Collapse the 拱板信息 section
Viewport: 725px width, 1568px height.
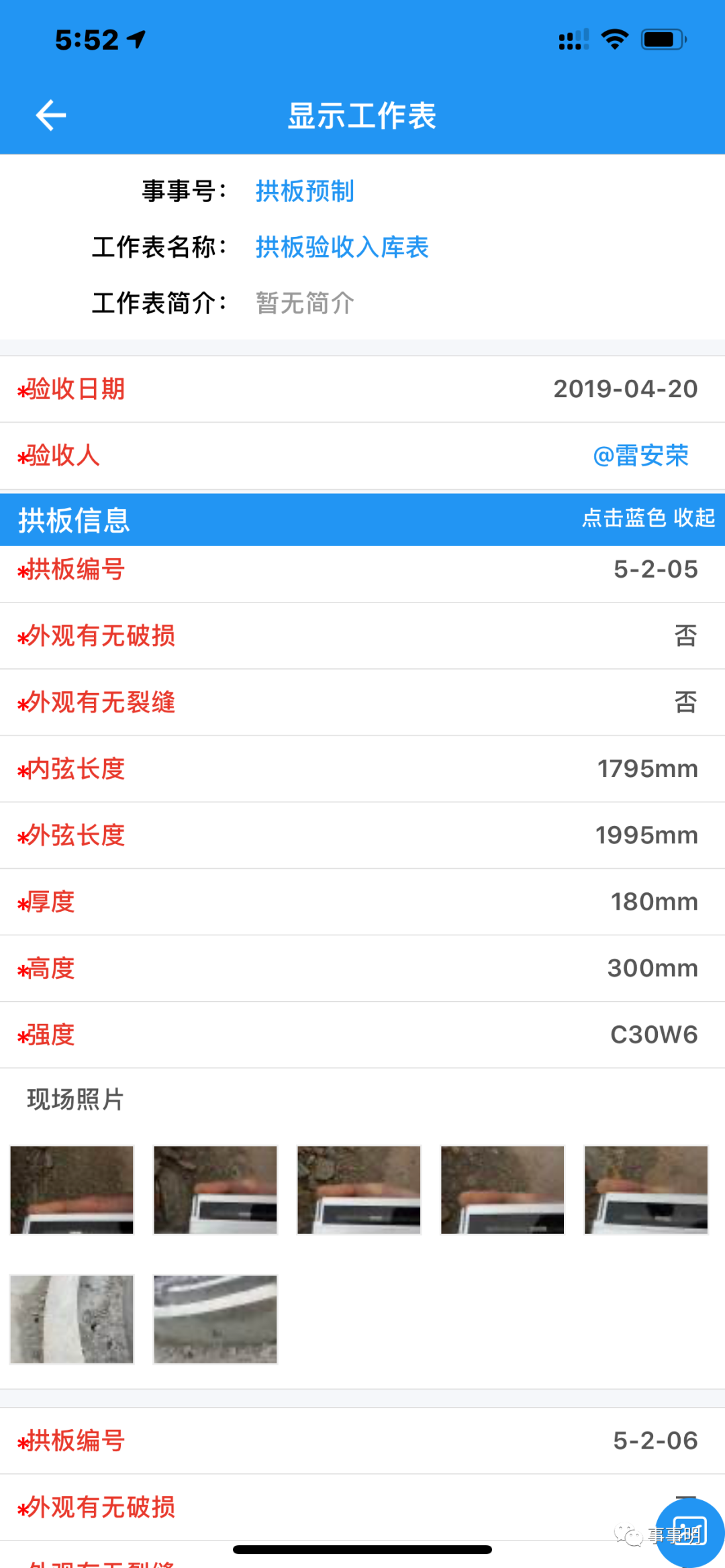648,519
